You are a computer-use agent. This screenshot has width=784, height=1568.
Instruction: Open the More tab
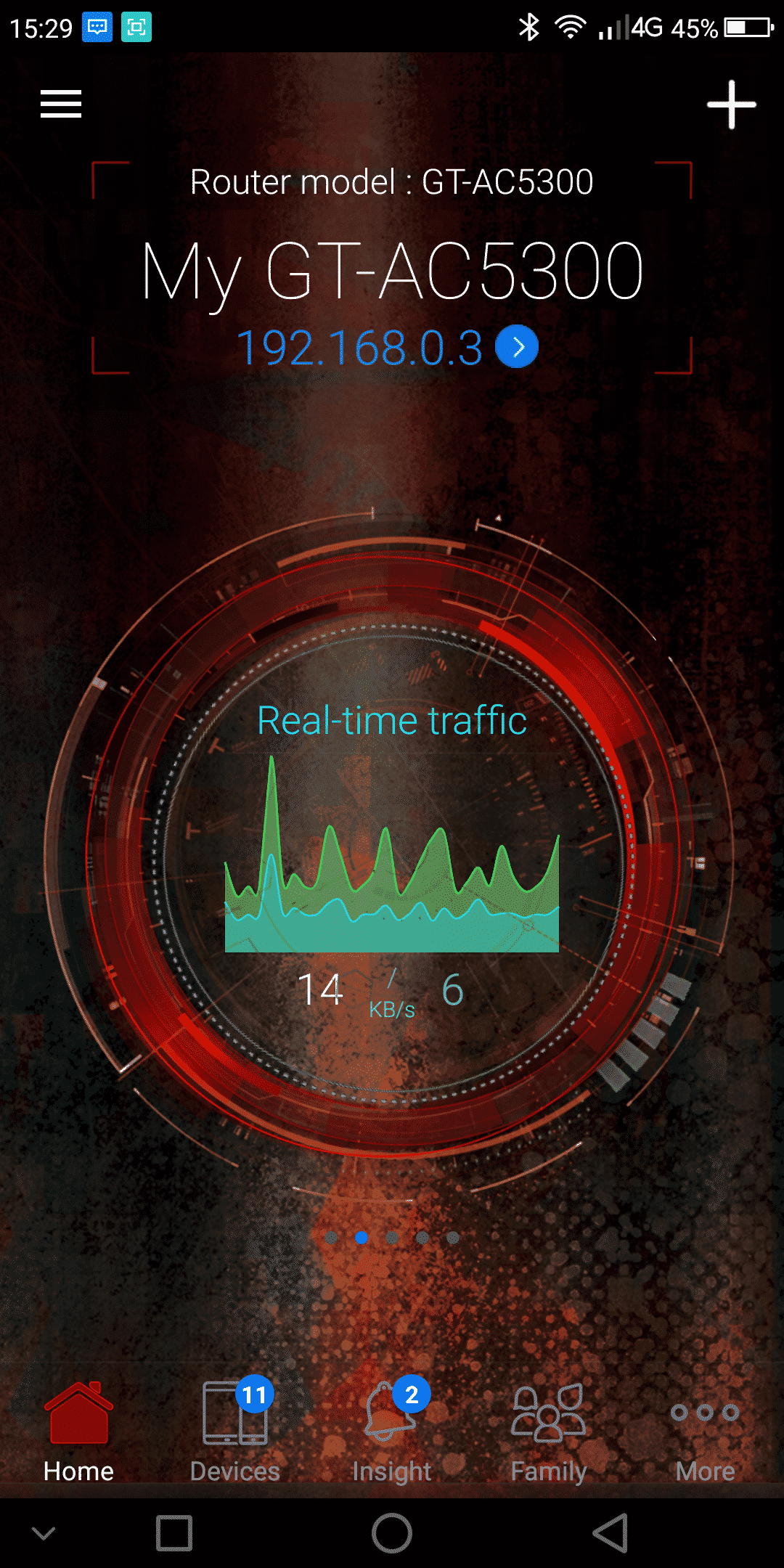[706, 1430]
